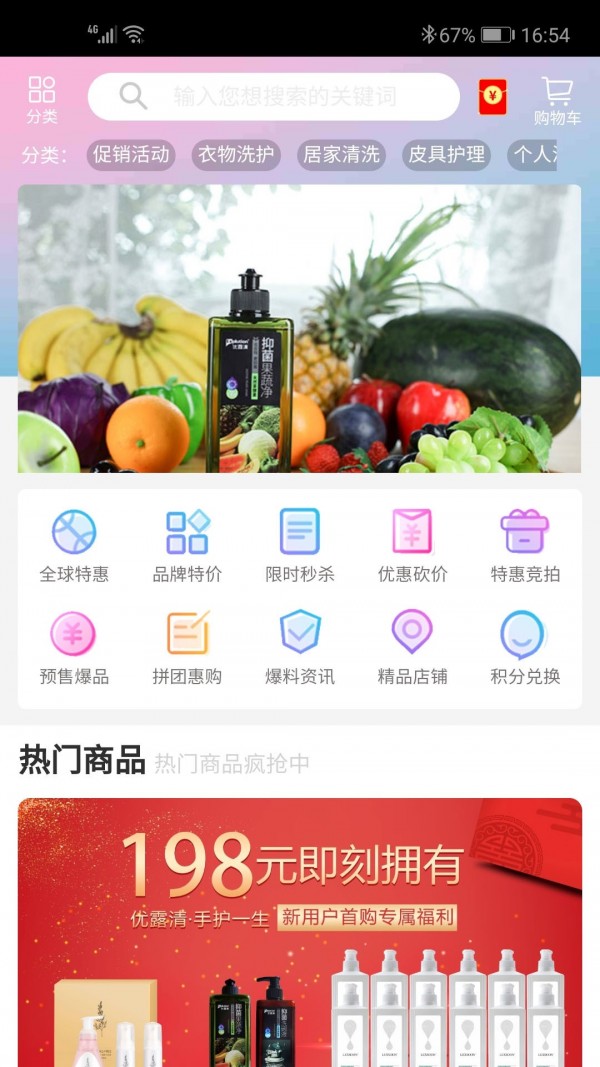
Task: Select the 皮具护理 category chip
Action: point(446,155)
